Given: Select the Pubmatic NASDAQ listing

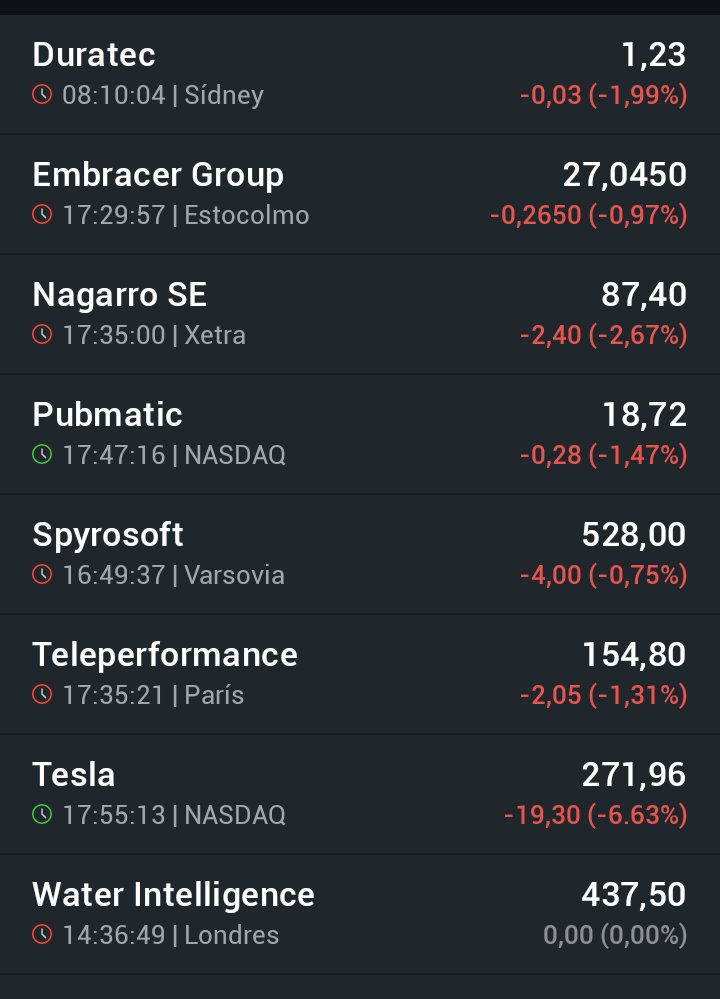Looking at the screenshot, I should (360, 434).
